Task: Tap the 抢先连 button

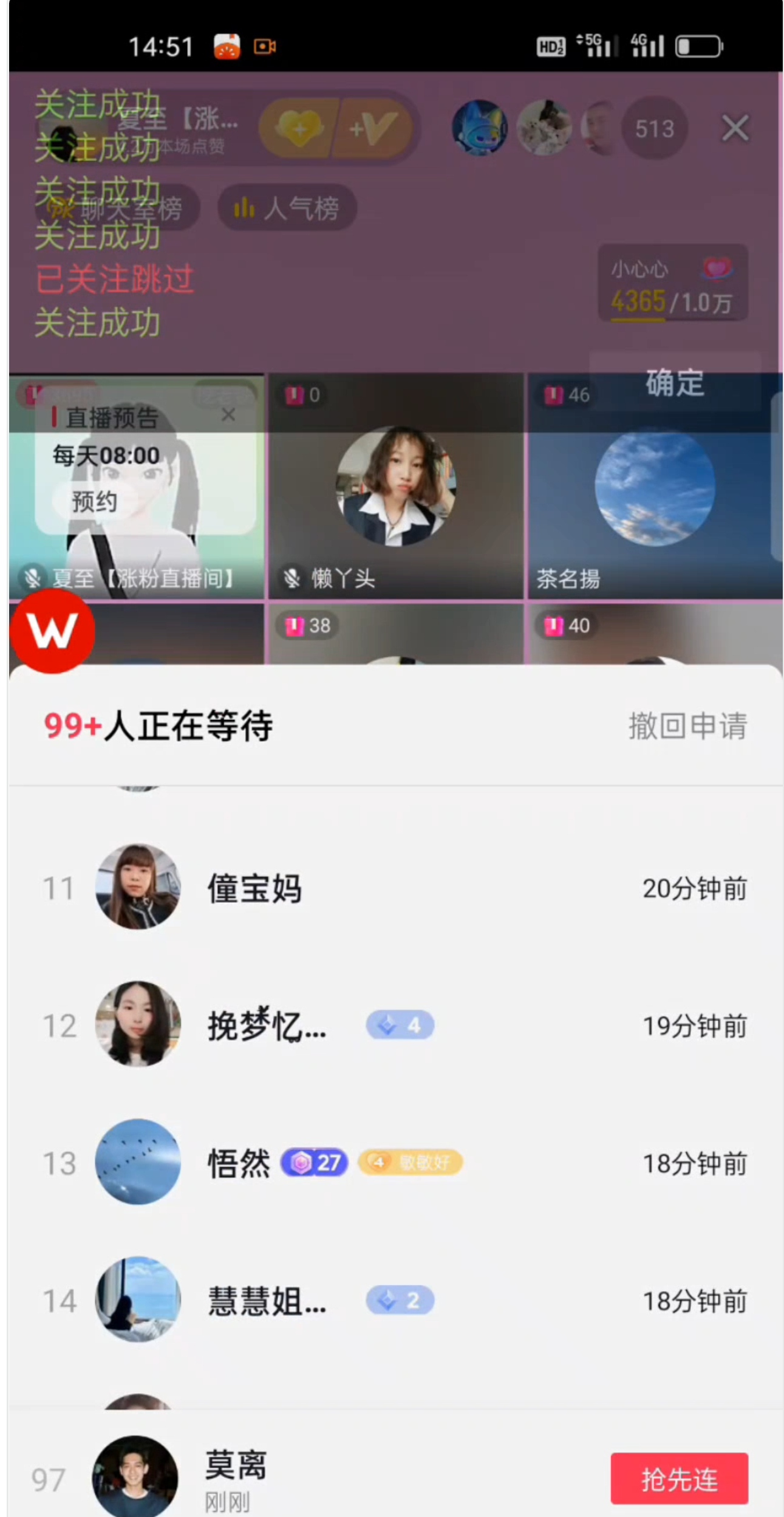Action: pyautogui.click(x=678, y=1479)
